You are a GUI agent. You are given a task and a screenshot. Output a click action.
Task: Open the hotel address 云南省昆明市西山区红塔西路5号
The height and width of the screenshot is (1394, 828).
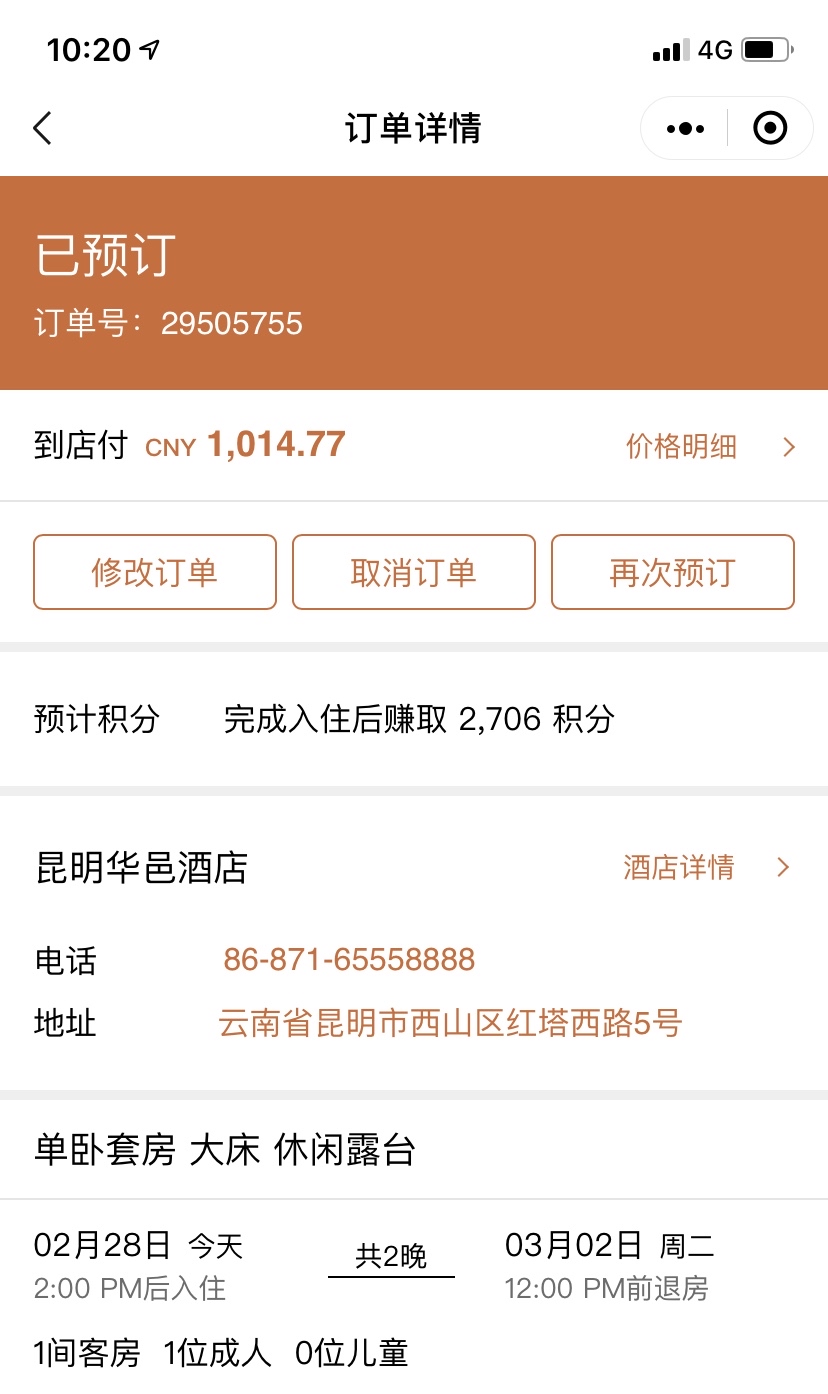[x=450, y=1023]
